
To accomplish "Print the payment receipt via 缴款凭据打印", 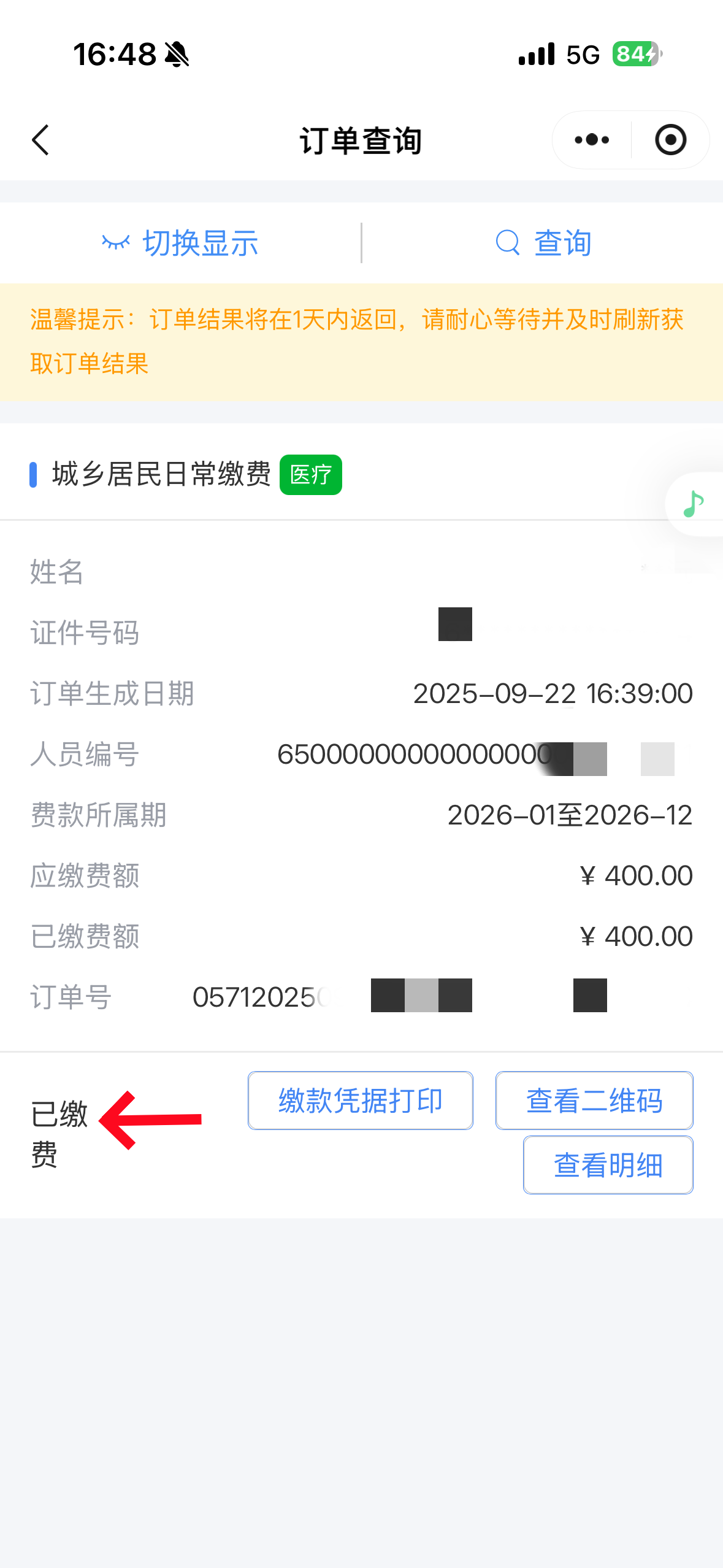I will [x=360, y=1101].
